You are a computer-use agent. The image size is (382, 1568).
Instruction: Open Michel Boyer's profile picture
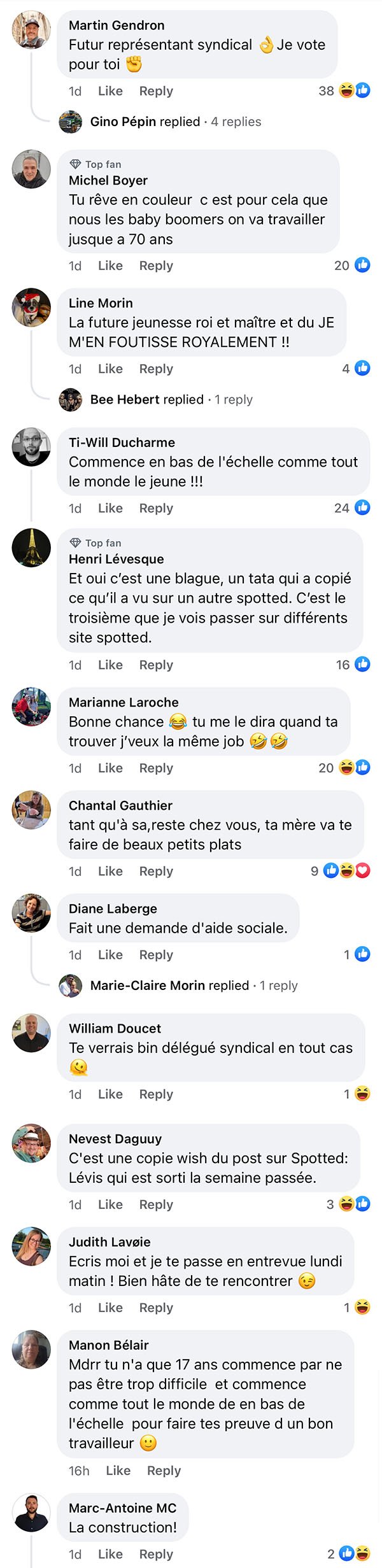tap(31, 169)
